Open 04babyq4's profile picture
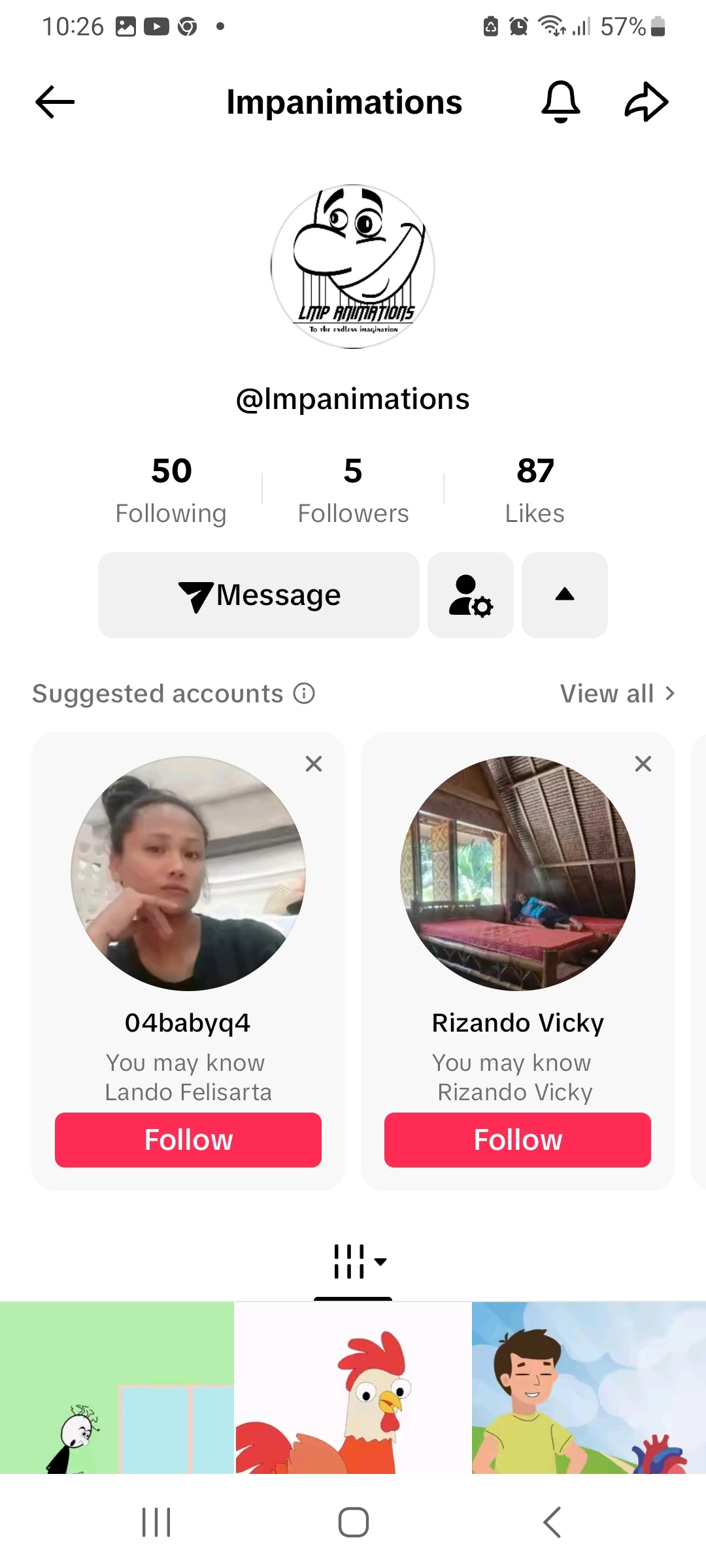Image resolution: width=706 pixels, height=1568 pixels. coord(188,874)
